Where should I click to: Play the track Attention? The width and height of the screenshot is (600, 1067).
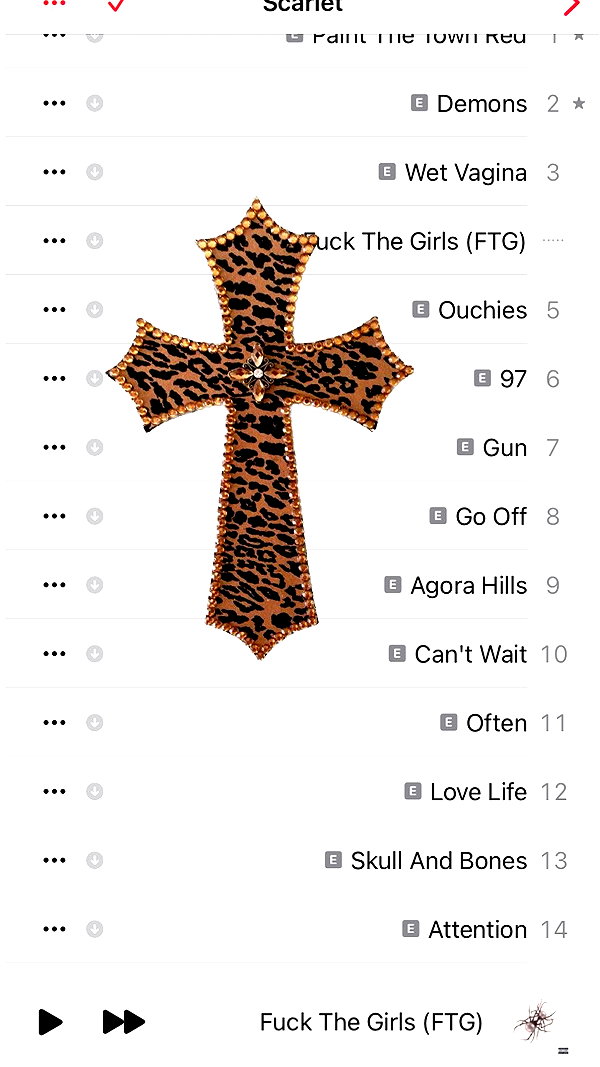coord(477,929)
